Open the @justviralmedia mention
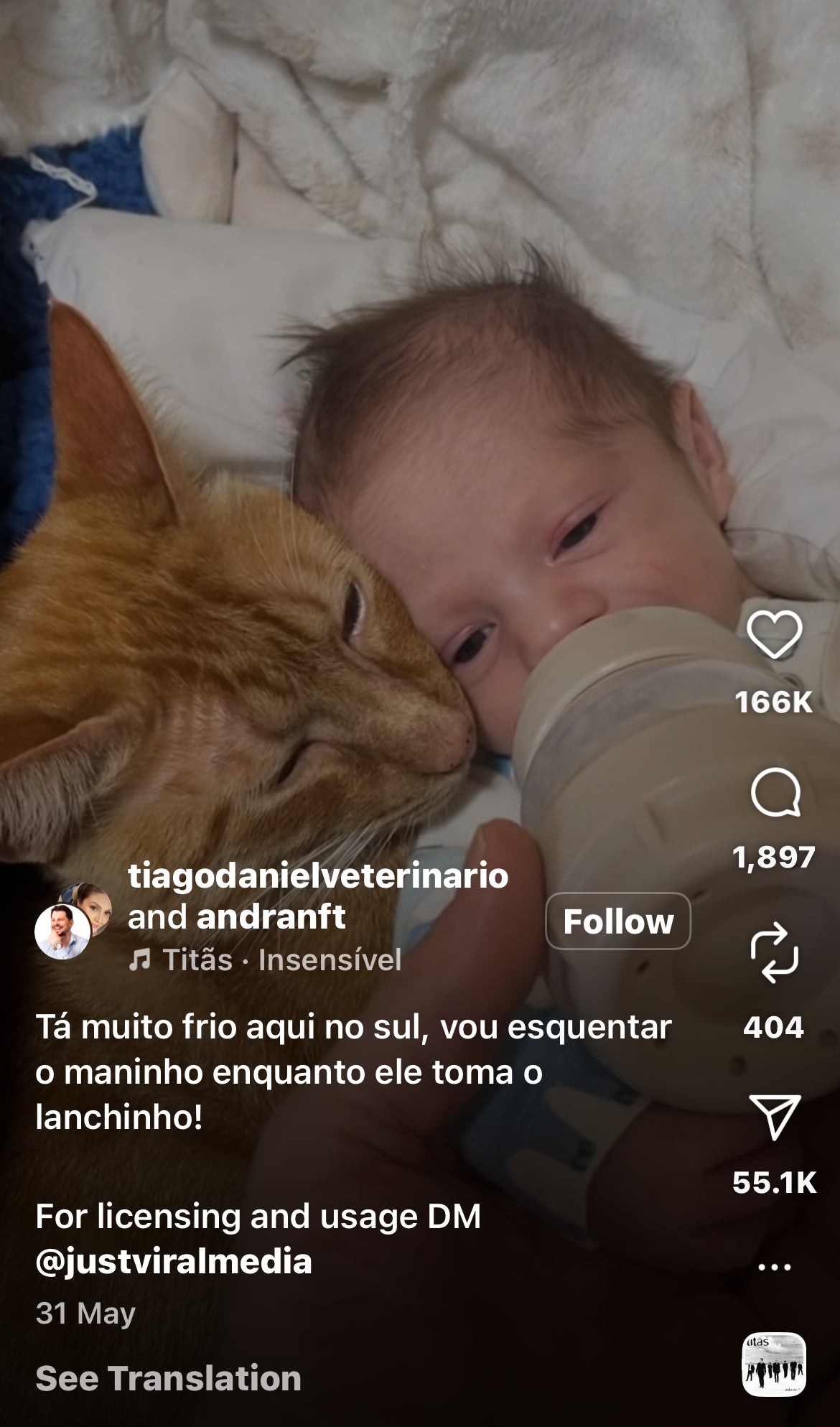This screenshot has height=1427, width=840. (x=174, y=1262)
